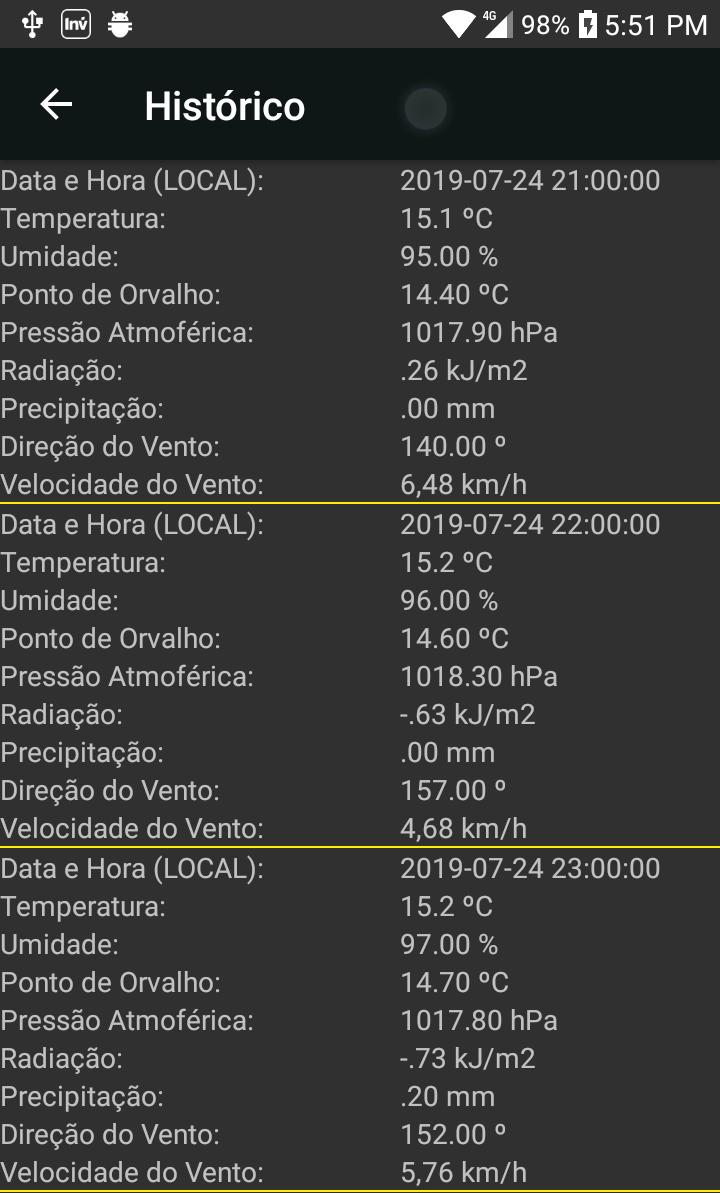Go back from the Histórico screen

(x=56, y=104)
